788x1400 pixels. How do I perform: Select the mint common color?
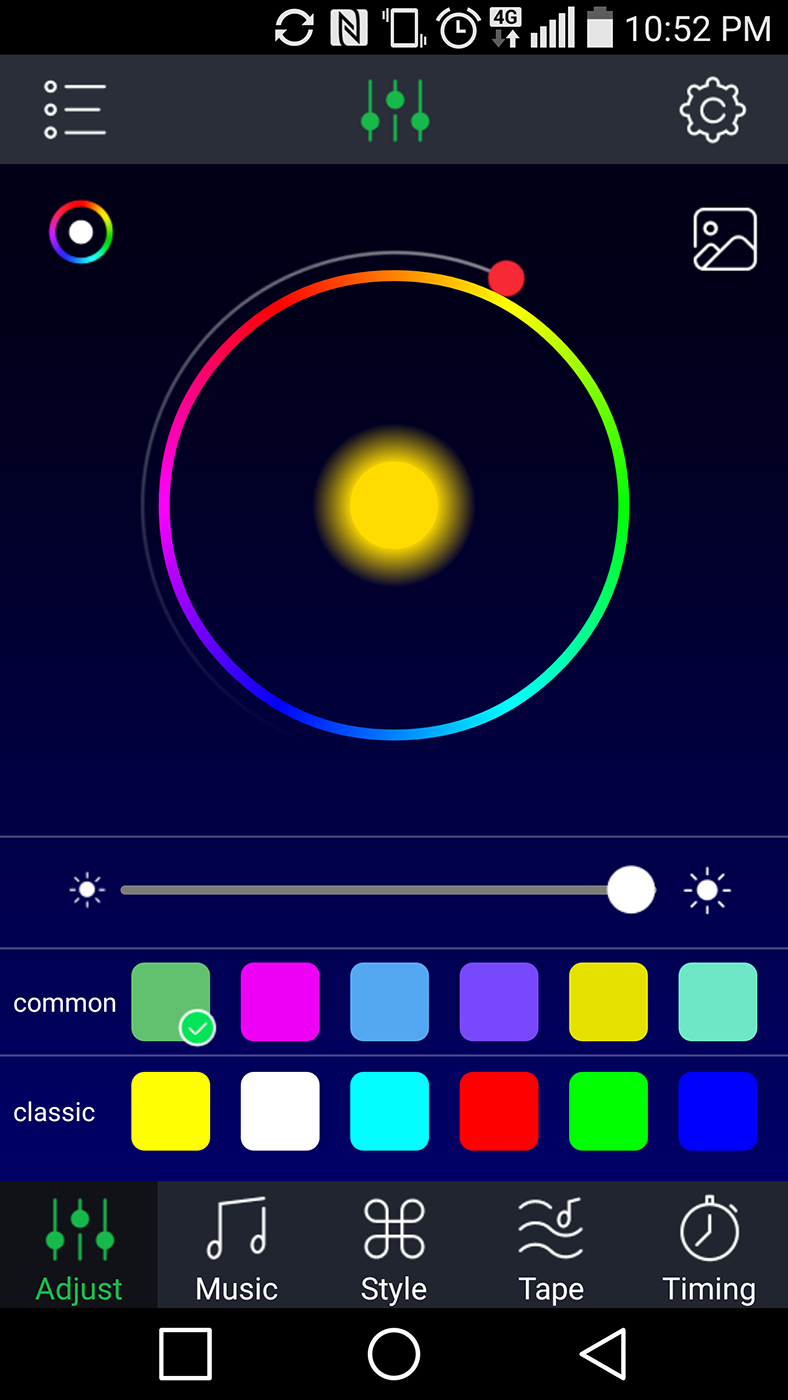(x=717, y=1002)
